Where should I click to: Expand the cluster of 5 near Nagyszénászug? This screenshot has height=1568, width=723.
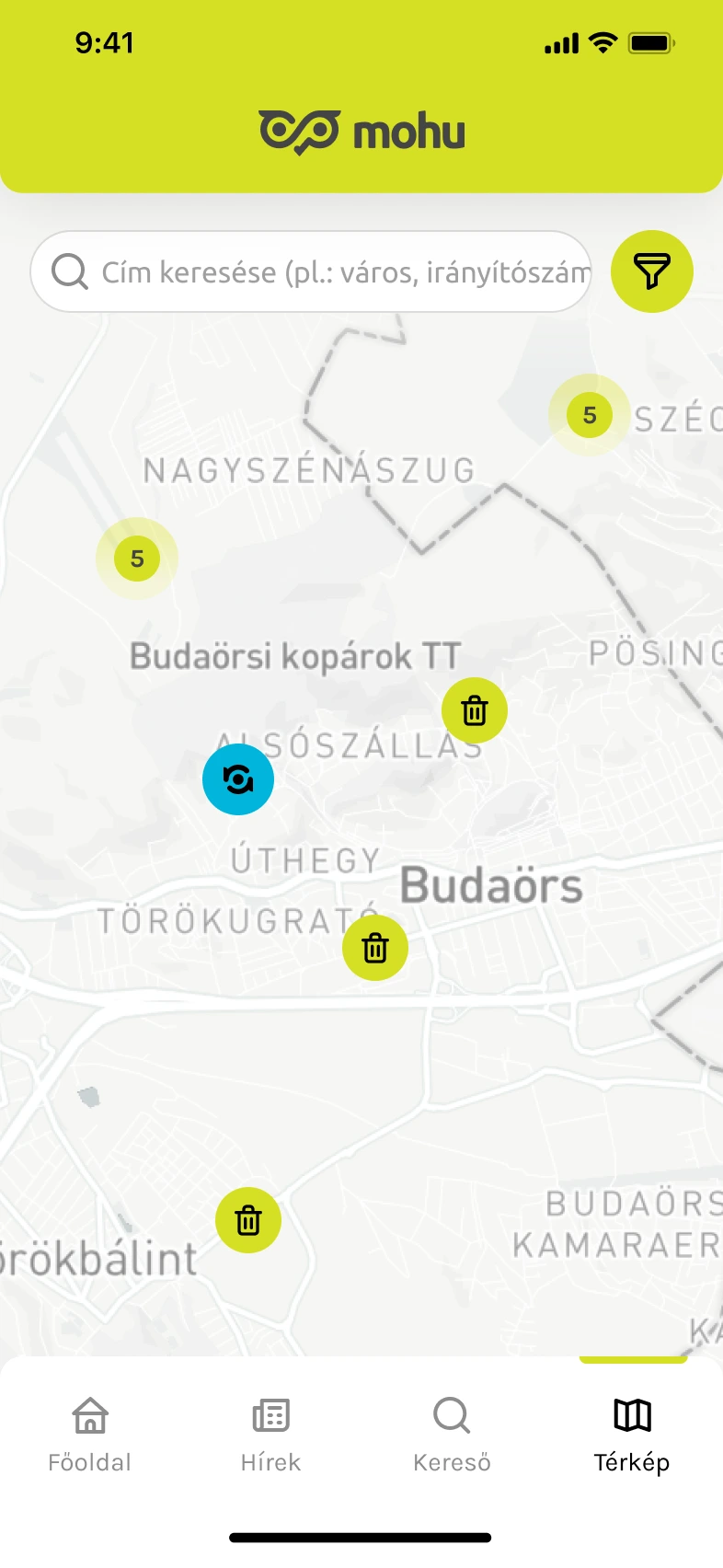coord(137,559)
